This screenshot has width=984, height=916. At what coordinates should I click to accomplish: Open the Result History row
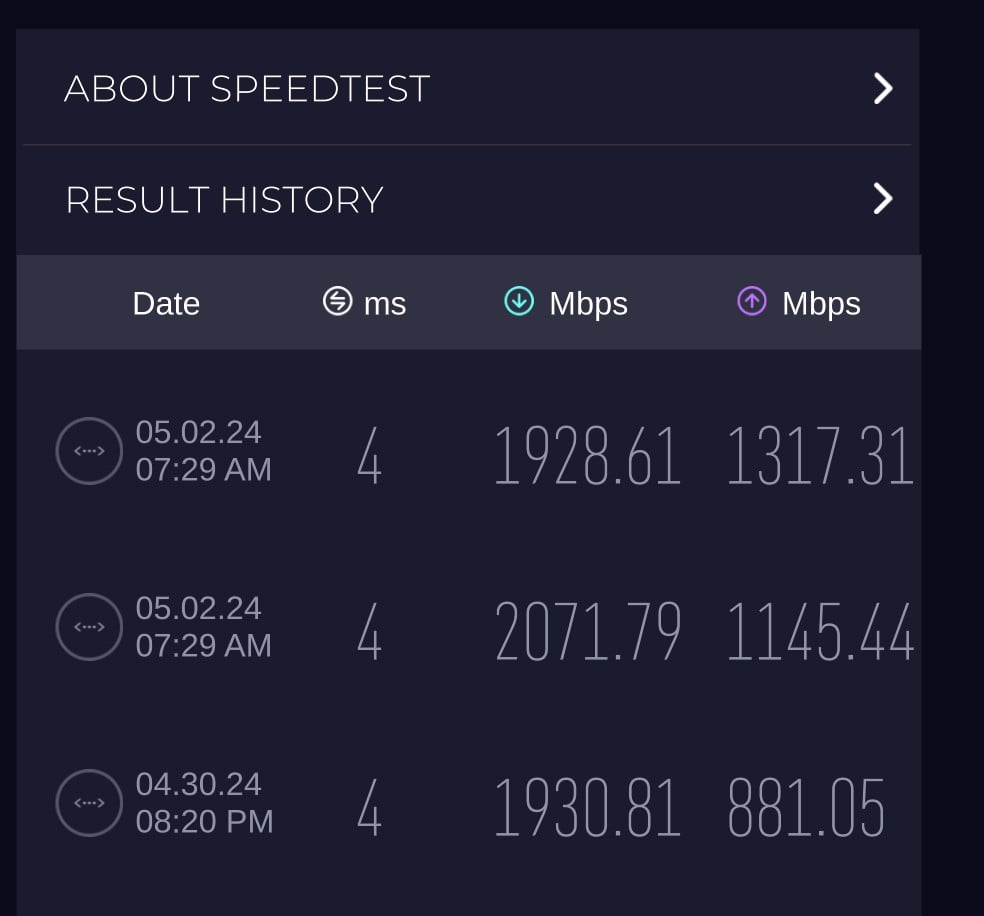(467, 199)
